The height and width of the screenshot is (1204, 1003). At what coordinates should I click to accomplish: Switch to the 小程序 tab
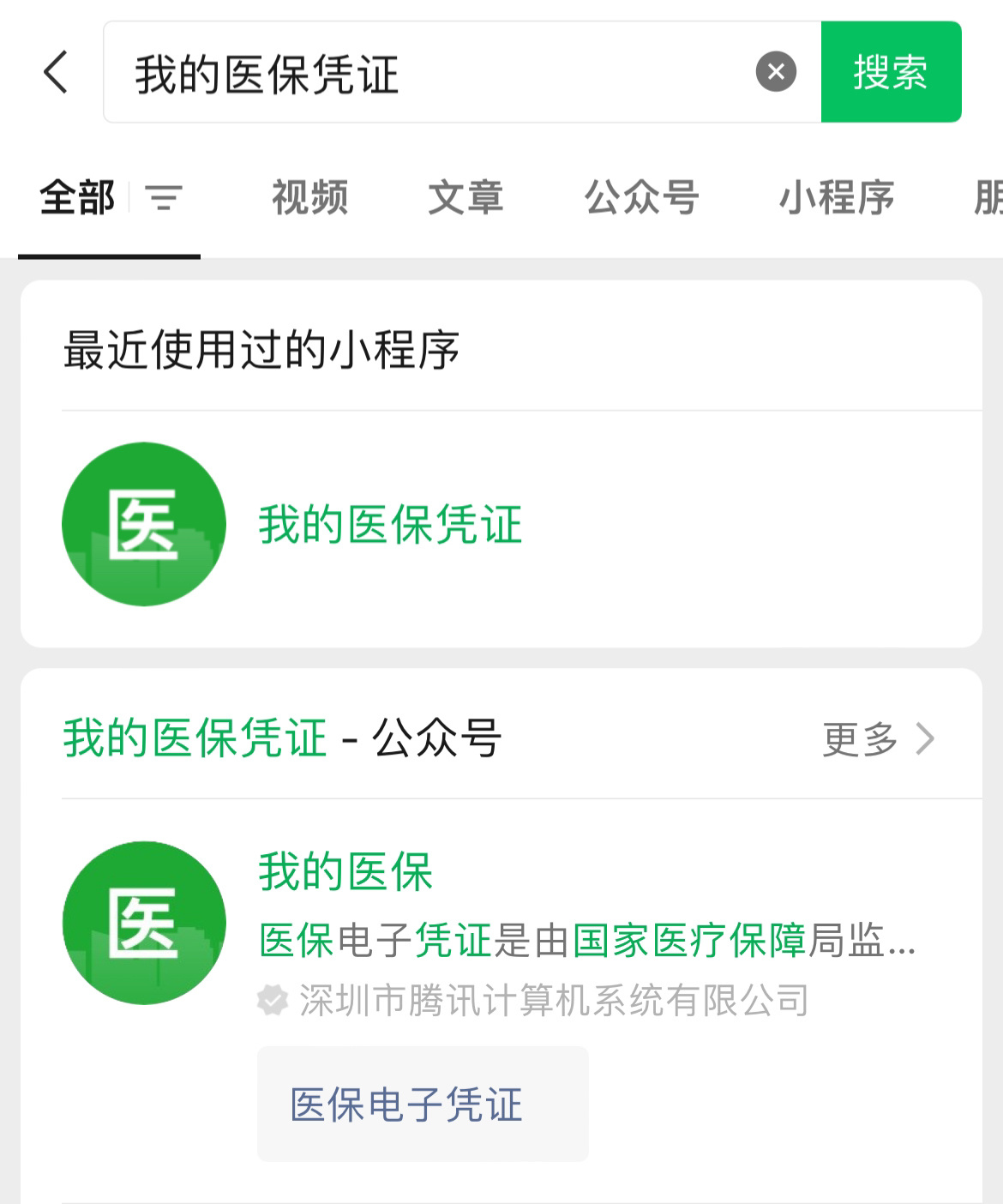point(837,198)
